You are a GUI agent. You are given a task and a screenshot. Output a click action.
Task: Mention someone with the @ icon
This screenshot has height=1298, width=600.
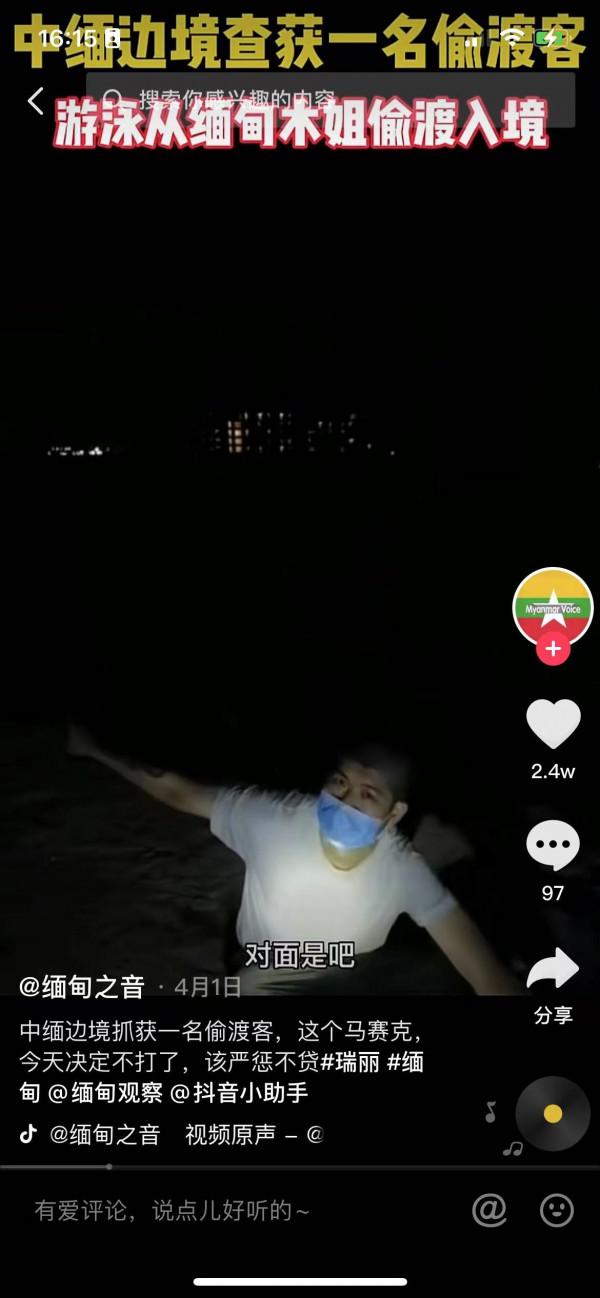[489, 1211]
